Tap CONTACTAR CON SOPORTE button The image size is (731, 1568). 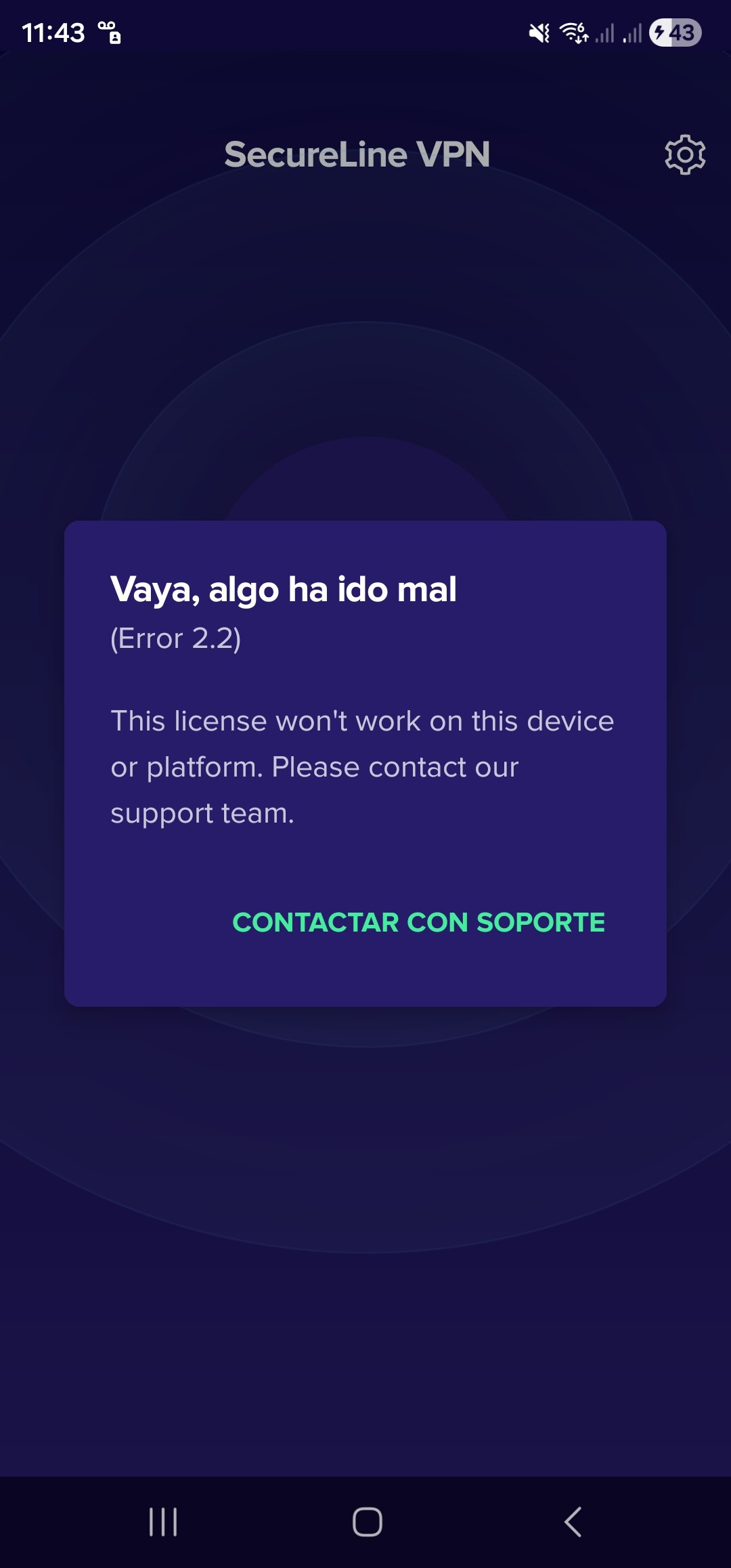(x=418, y=923)
